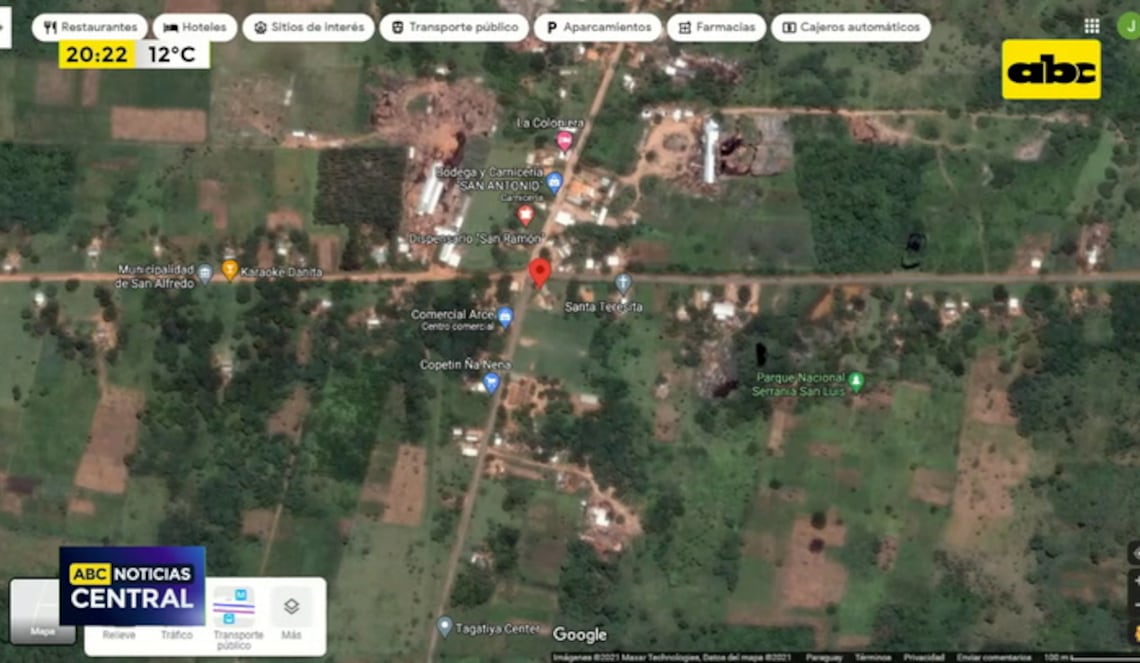1140x663 pixels.
Task: Tap the Tagatiya Center pin
Action: coord(445,627)
